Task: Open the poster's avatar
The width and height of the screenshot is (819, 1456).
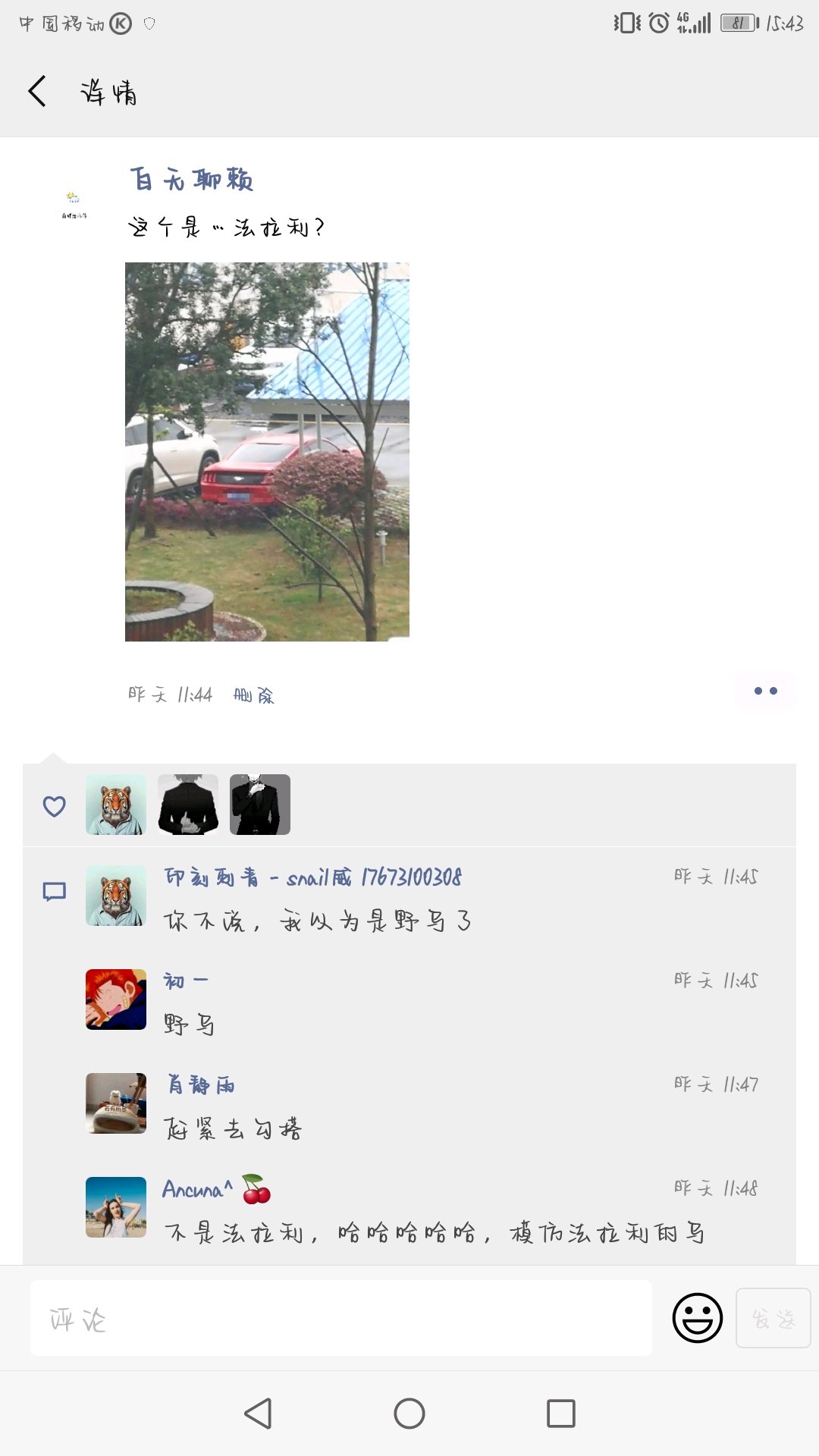Action: click(x=74, y=205)
